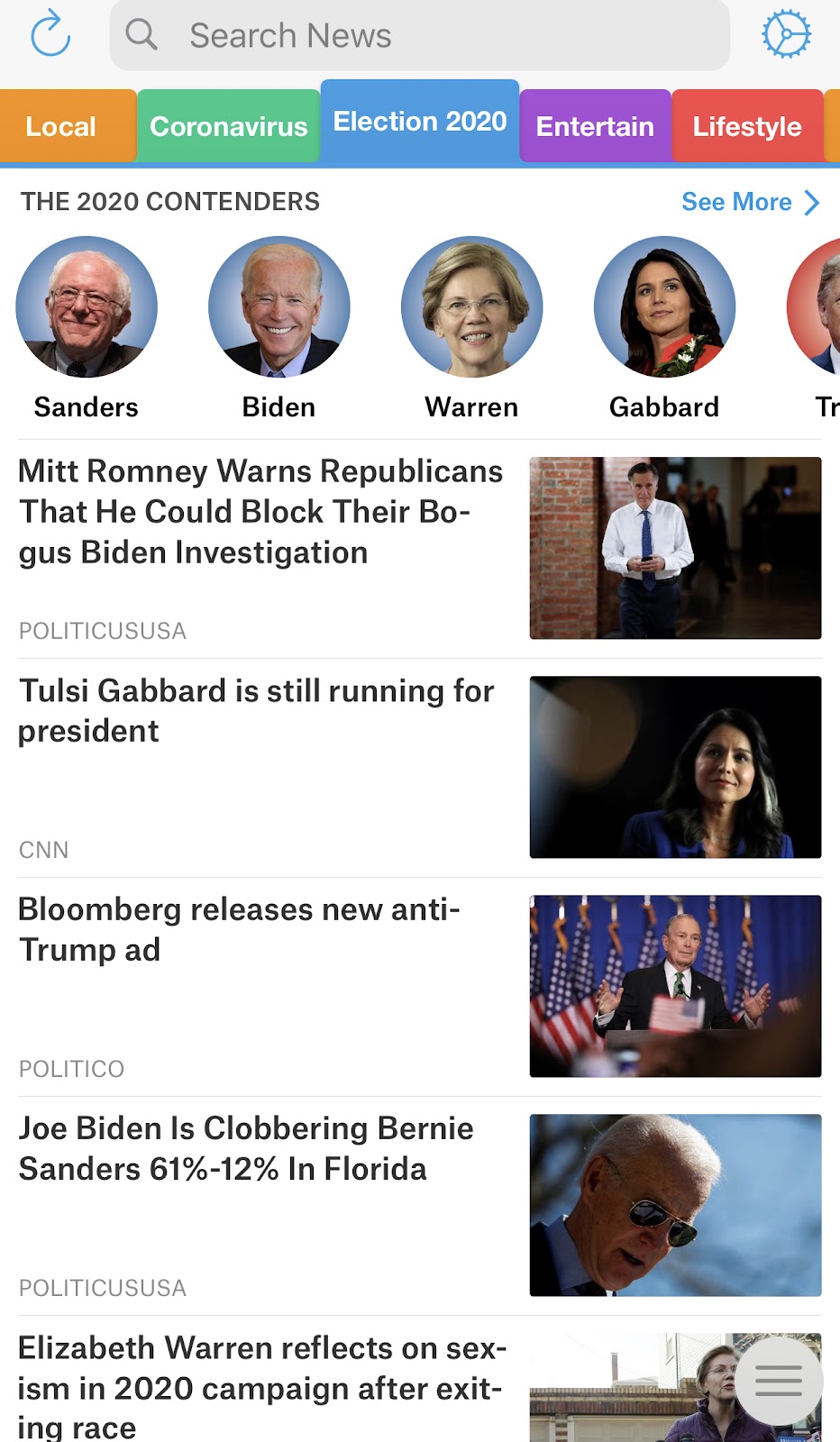
Task: Read Bloomberg's anti-Trump ad article
Action: click(240, 930)
